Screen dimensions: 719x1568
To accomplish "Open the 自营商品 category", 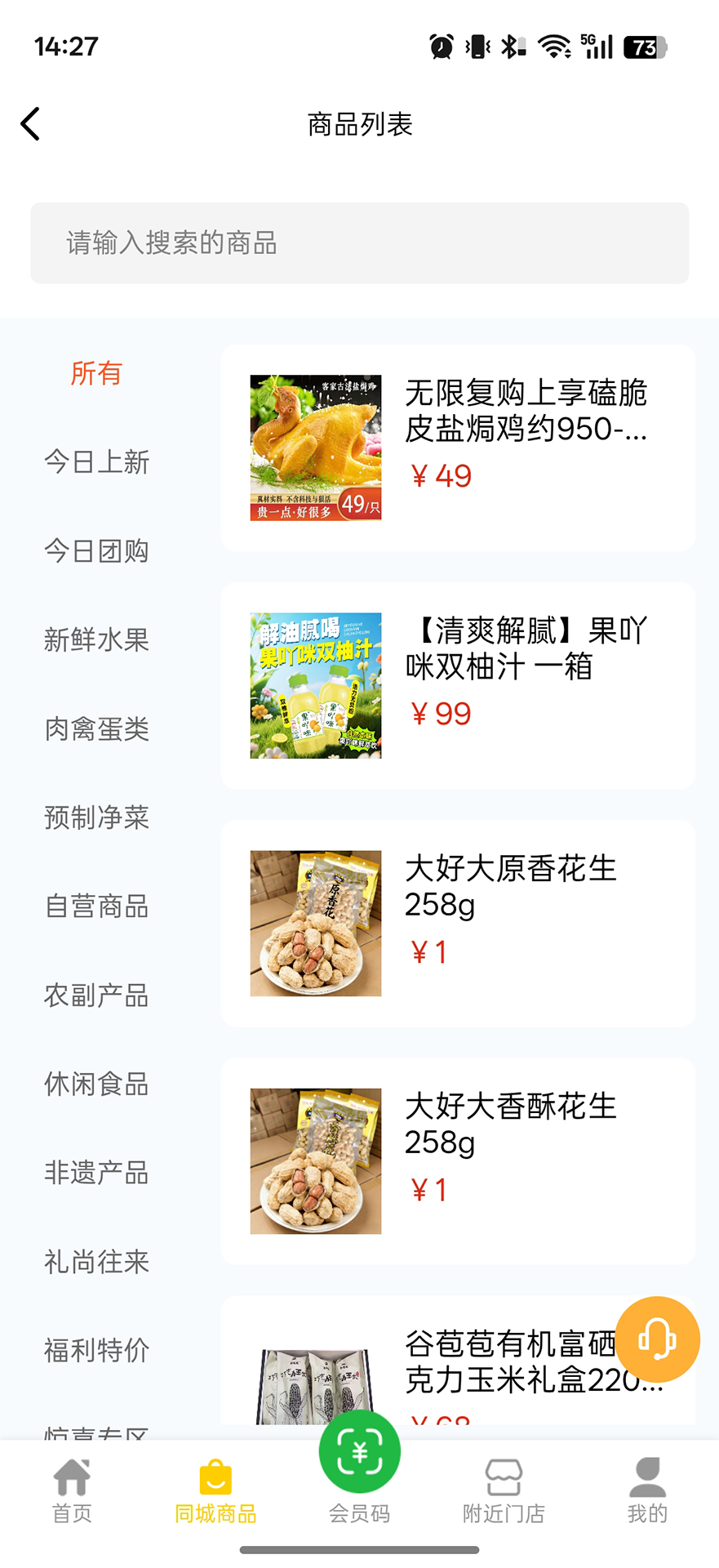I will [x=96, y=906].
